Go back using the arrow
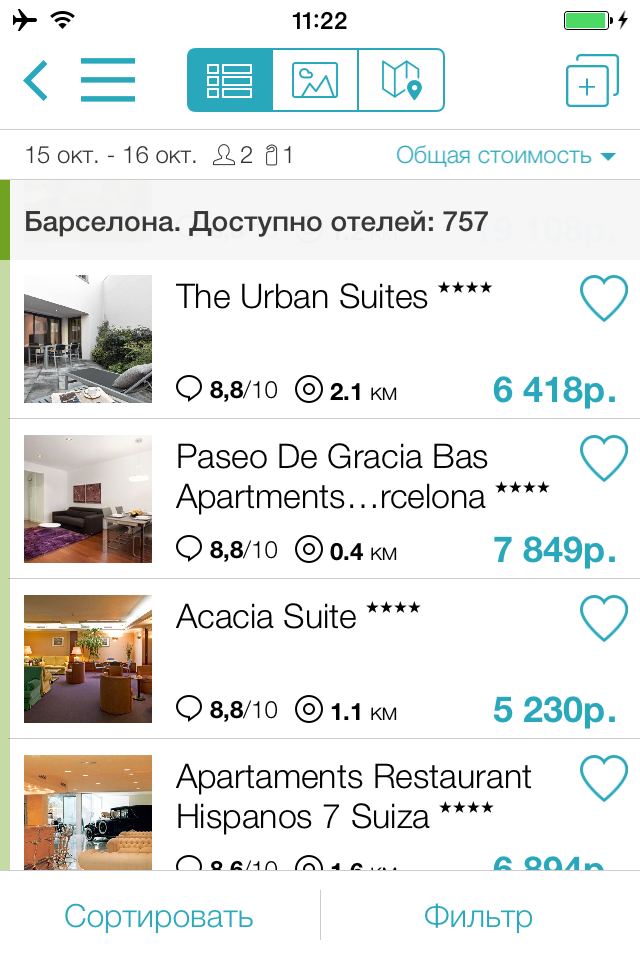 36,80
